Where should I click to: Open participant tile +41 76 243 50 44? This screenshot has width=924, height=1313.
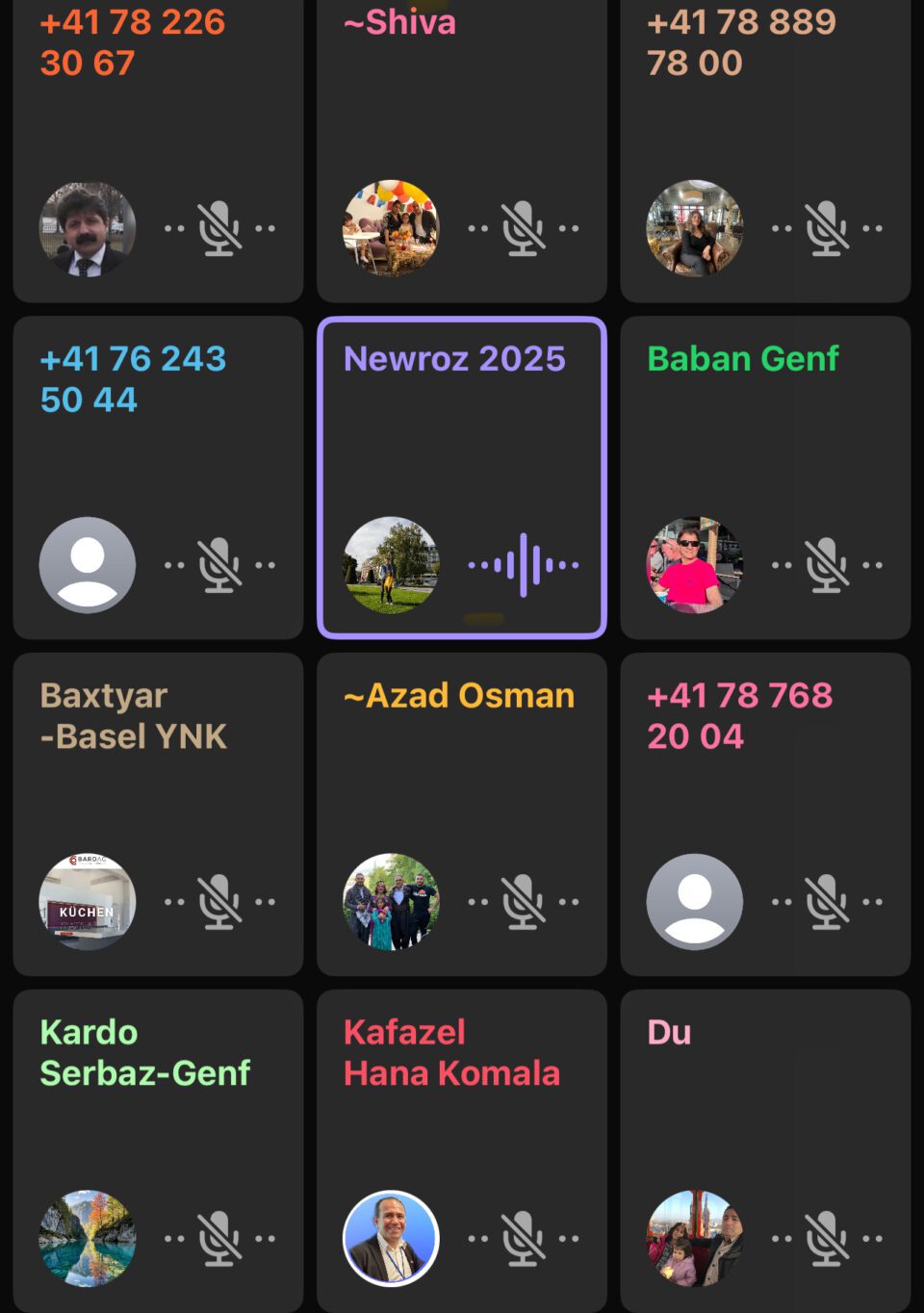158,477
